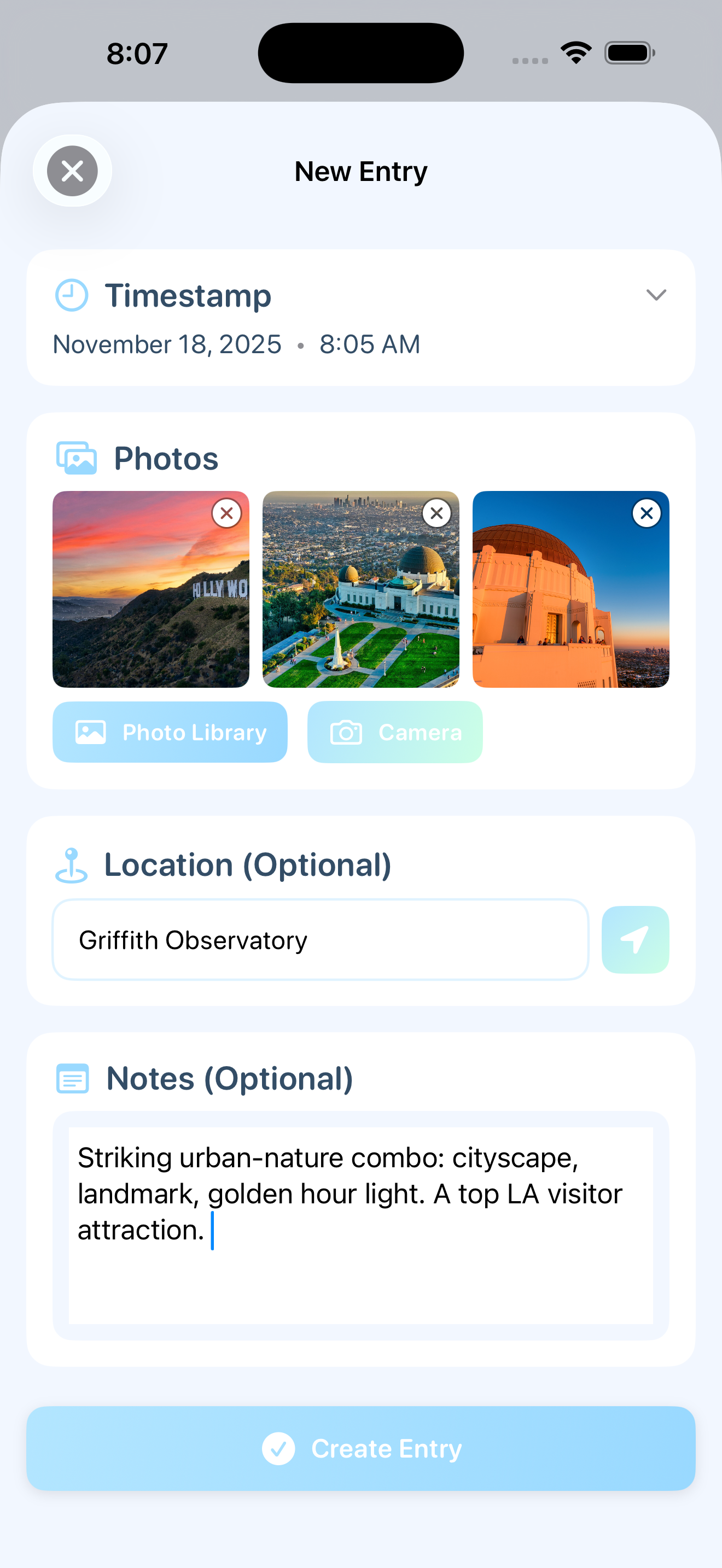
Task: Click the Notes section icon
Action: 72,1078
